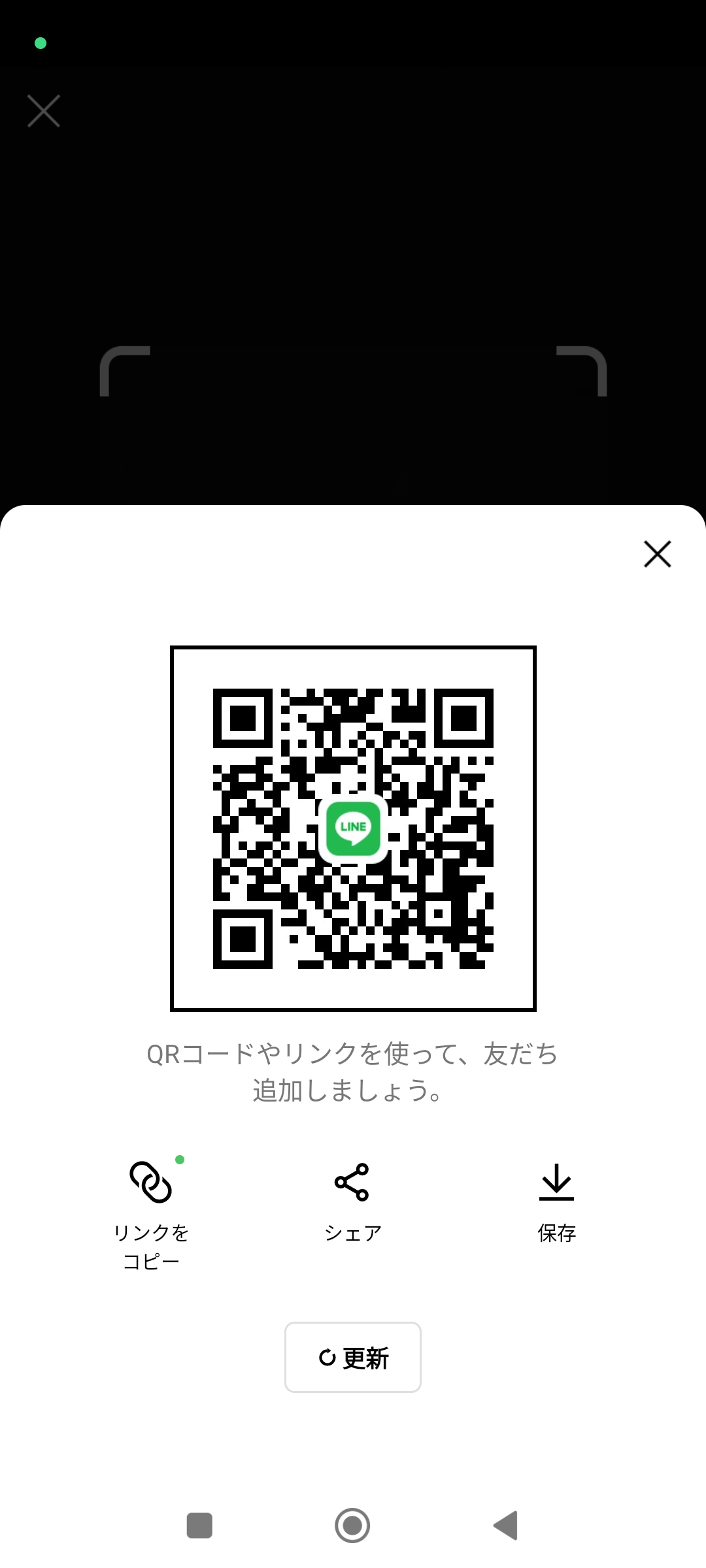Tap the 保存 download icon
Screen dimensions: 706x1568
(x=556, y=1181)
